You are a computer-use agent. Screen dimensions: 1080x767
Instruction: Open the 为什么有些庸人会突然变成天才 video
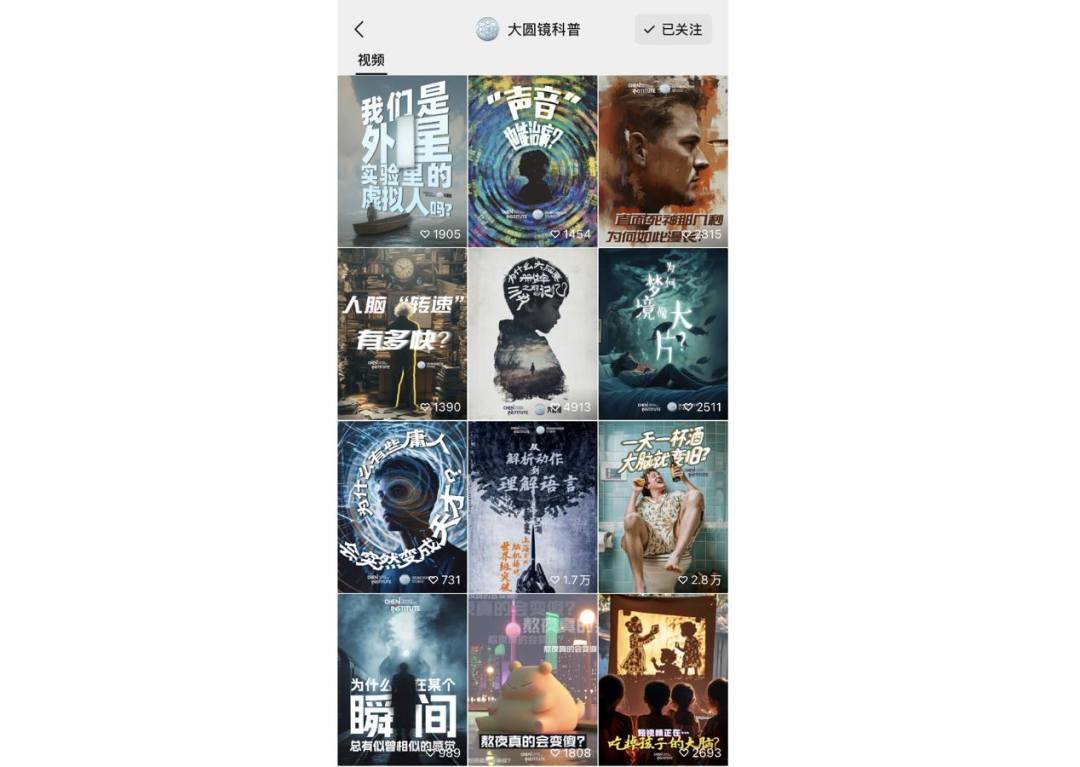tap(402, 506)
